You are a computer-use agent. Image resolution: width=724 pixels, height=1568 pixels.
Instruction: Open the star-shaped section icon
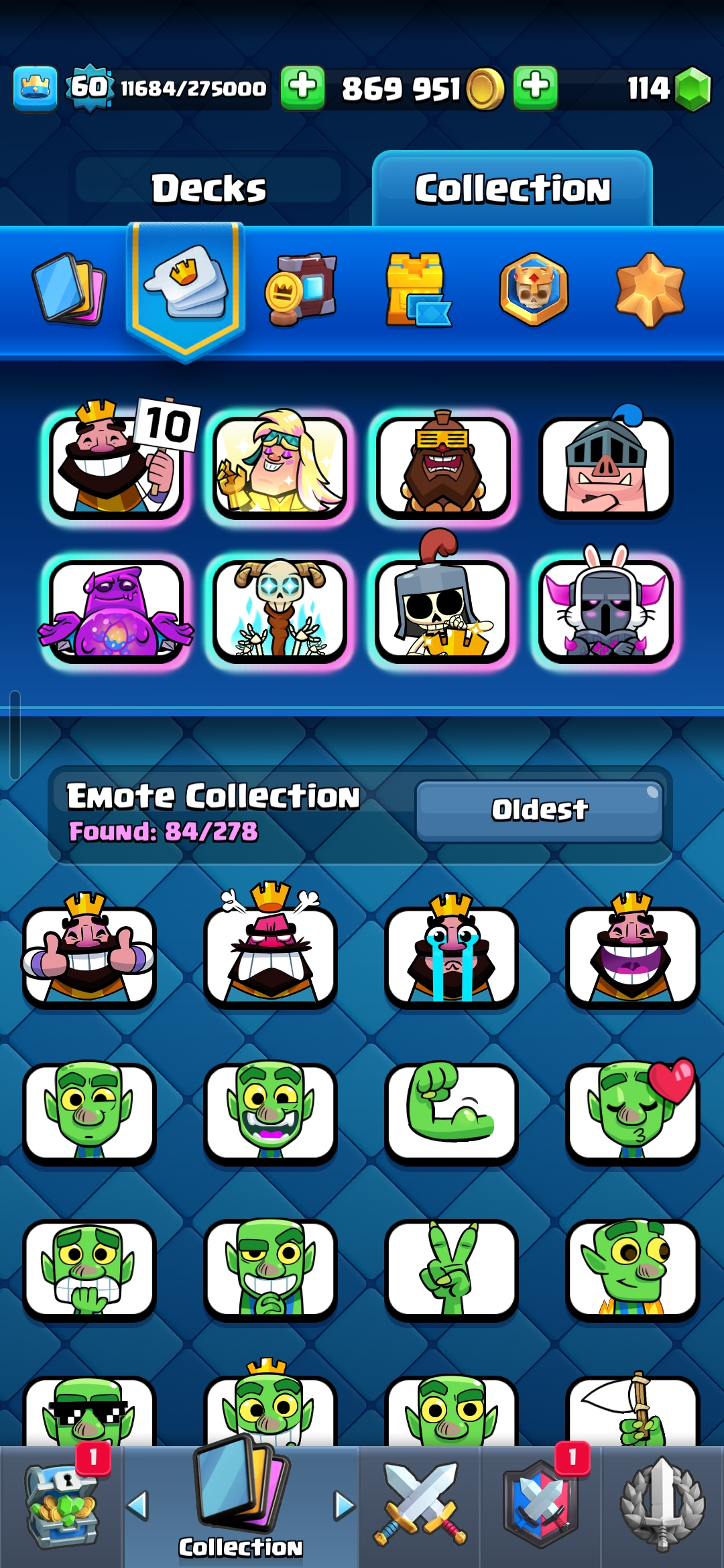650,289
